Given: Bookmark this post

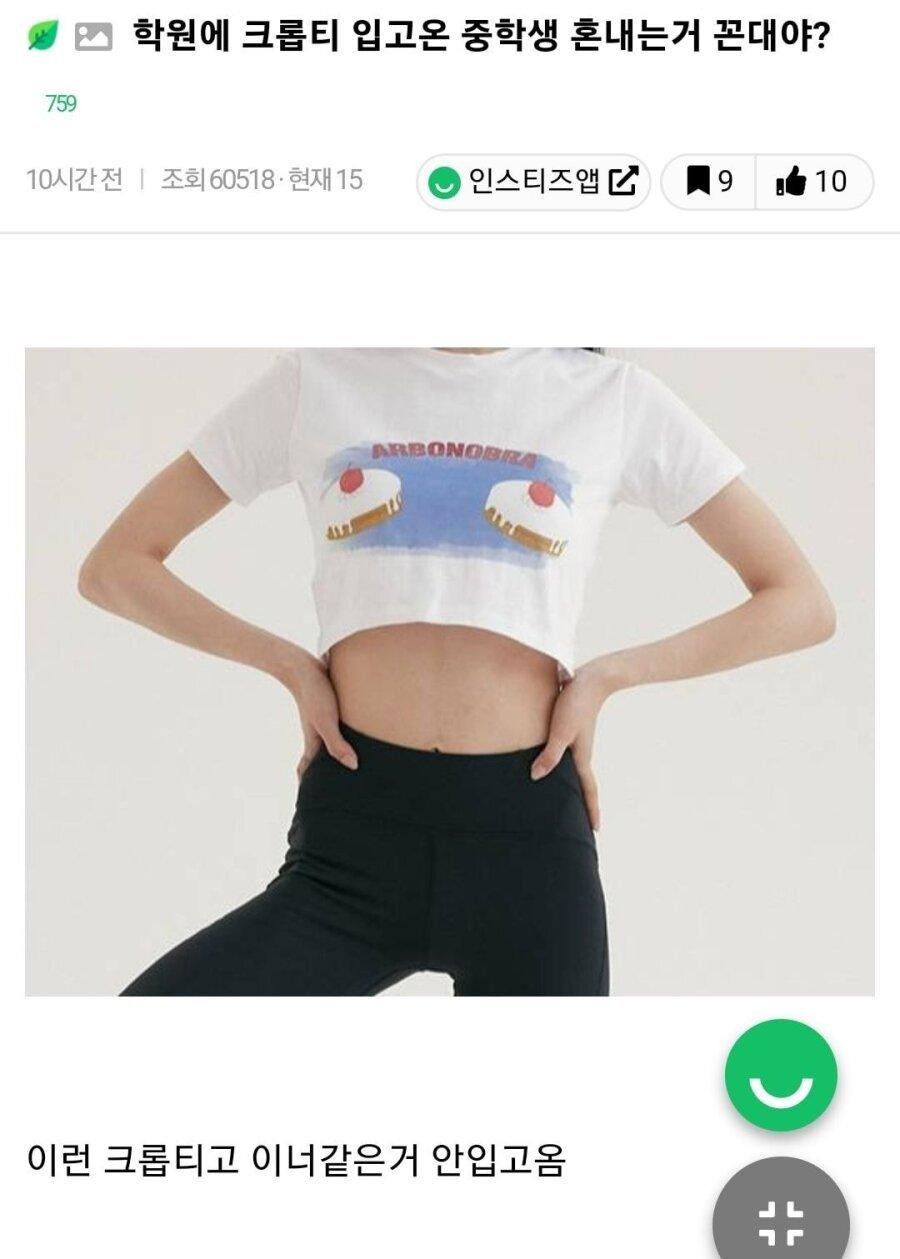Looking at the screenshot, I should point(709,182).
